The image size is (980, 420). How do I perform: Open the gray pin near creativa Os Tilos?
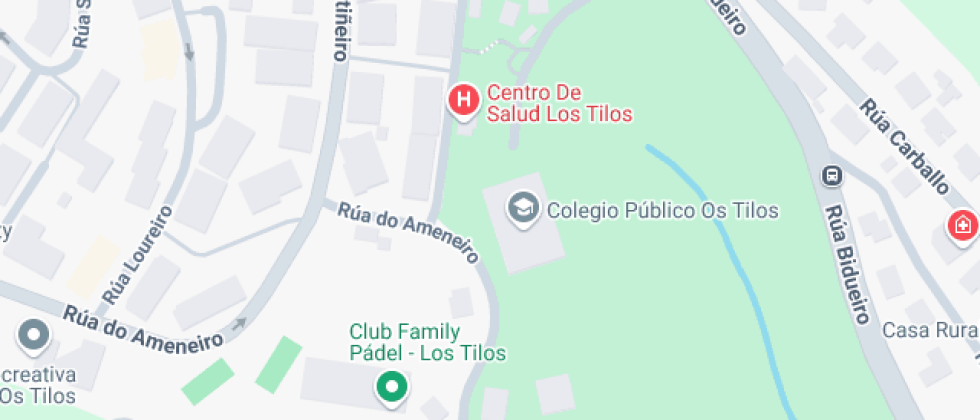(x=34, y=336)
